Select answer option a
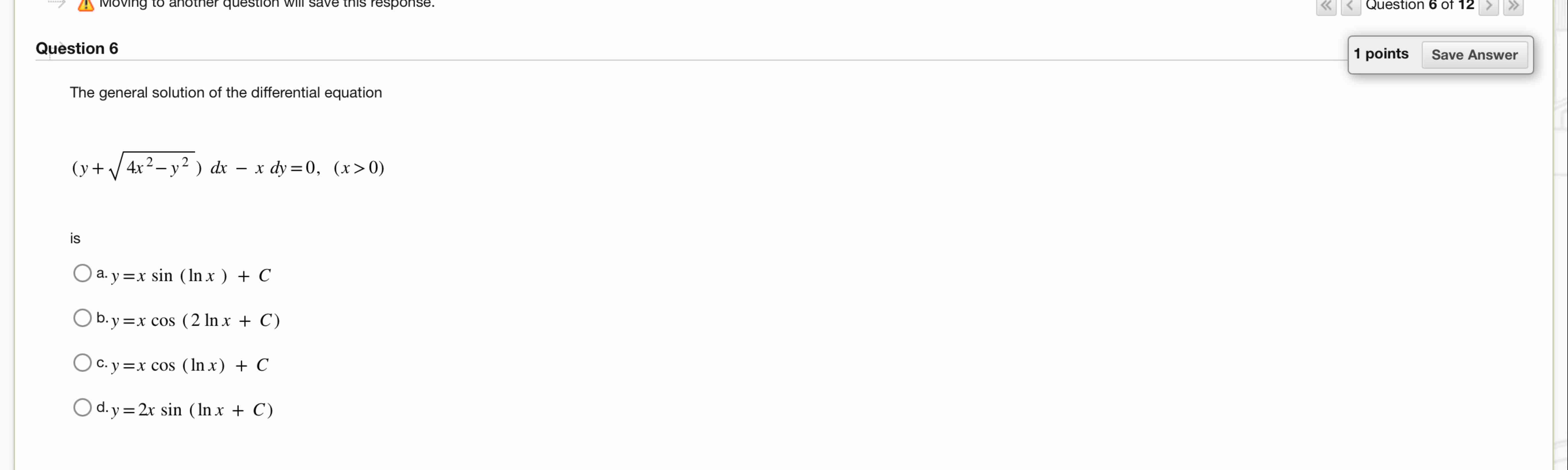The image size is (1568, 470). [x=82, y=273]
